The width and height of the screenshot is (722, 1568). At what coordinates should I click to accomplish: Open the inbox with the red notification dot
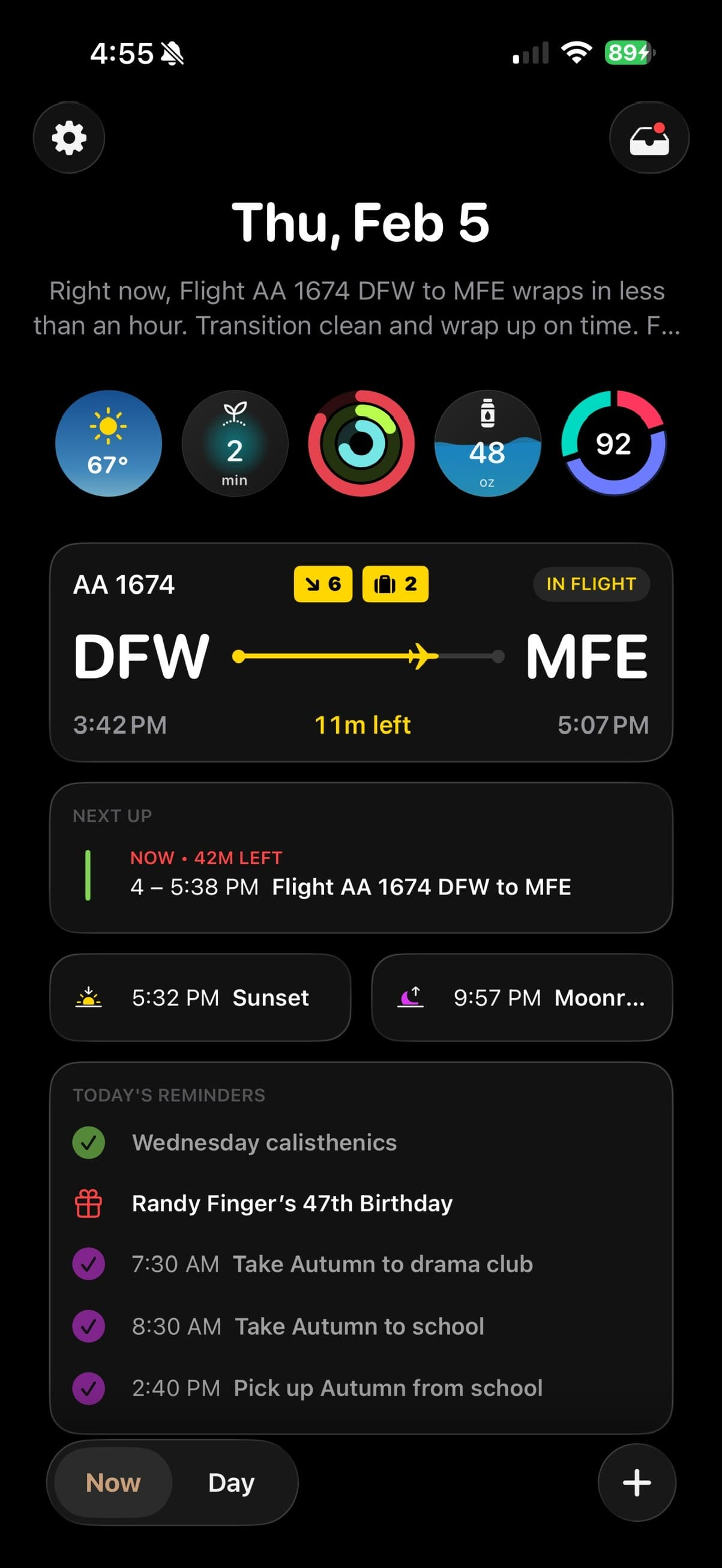tap(649, 137)
